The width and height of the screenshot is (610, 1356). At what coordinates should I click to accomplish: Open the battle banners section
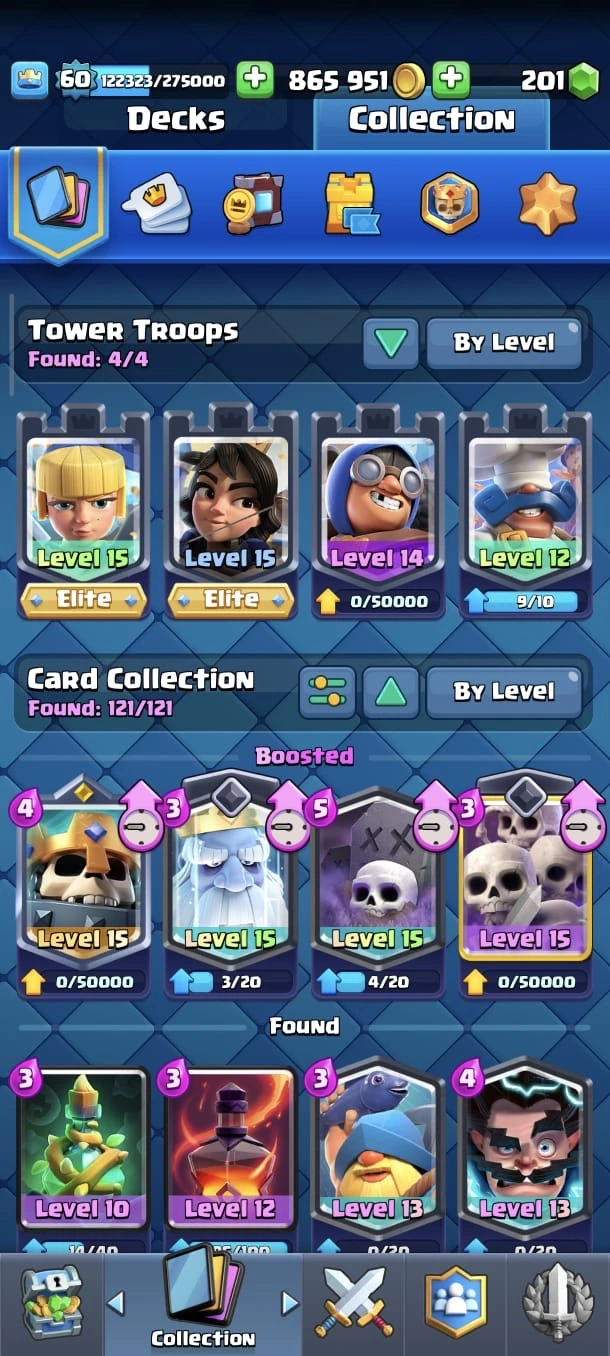pos(252,203)
